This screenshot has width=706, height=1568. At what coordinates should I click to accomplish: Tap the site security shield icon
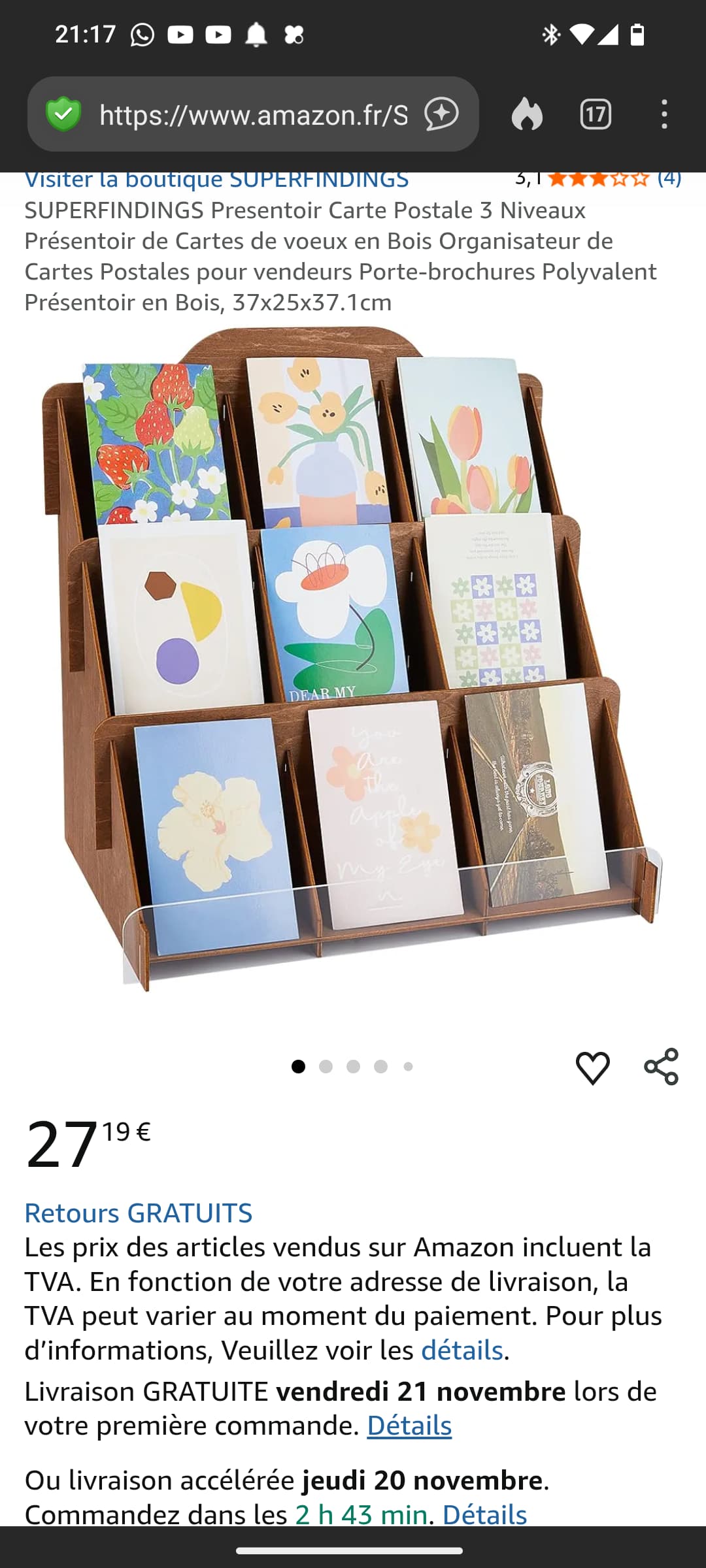pyautogui.click(x=63, y=114)
